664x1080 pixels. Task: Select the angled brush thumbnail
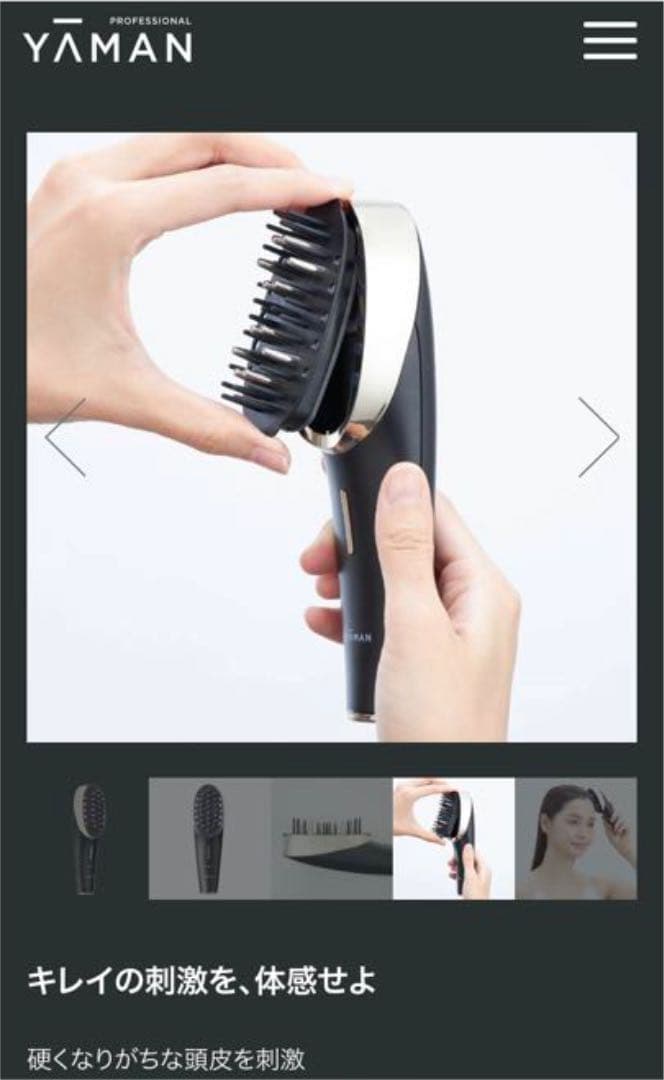click(88, 838)
